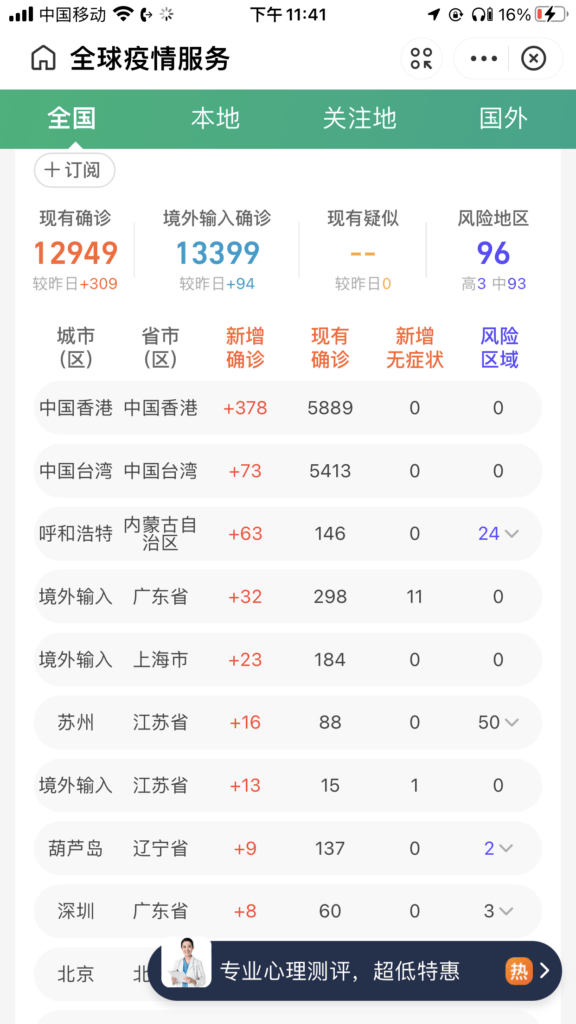Expand risk areas for 葫芦岛
This screenshot has width=576, height=1024.
pyautogui.click(x=498, y=848)
